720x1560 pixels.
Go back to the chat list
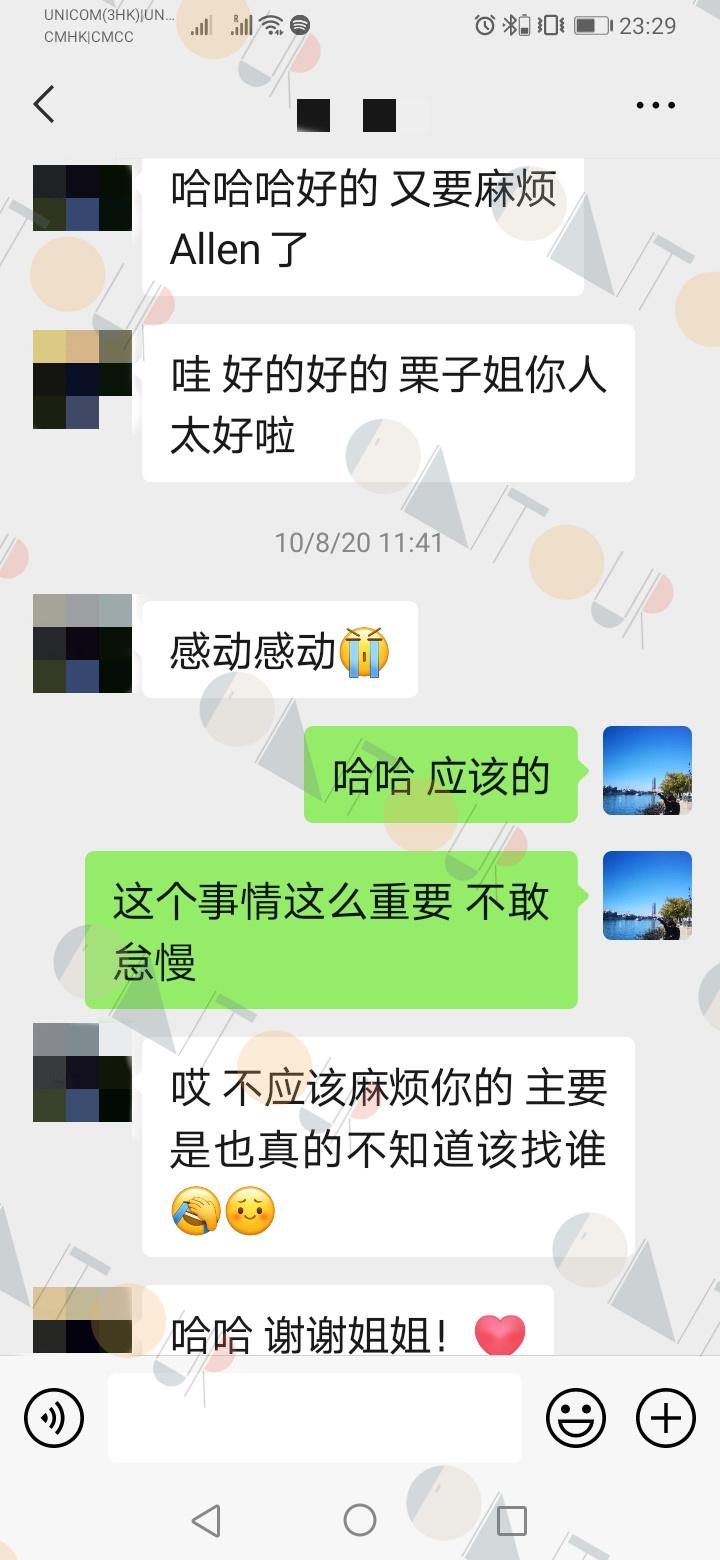[x=44, y=104]
